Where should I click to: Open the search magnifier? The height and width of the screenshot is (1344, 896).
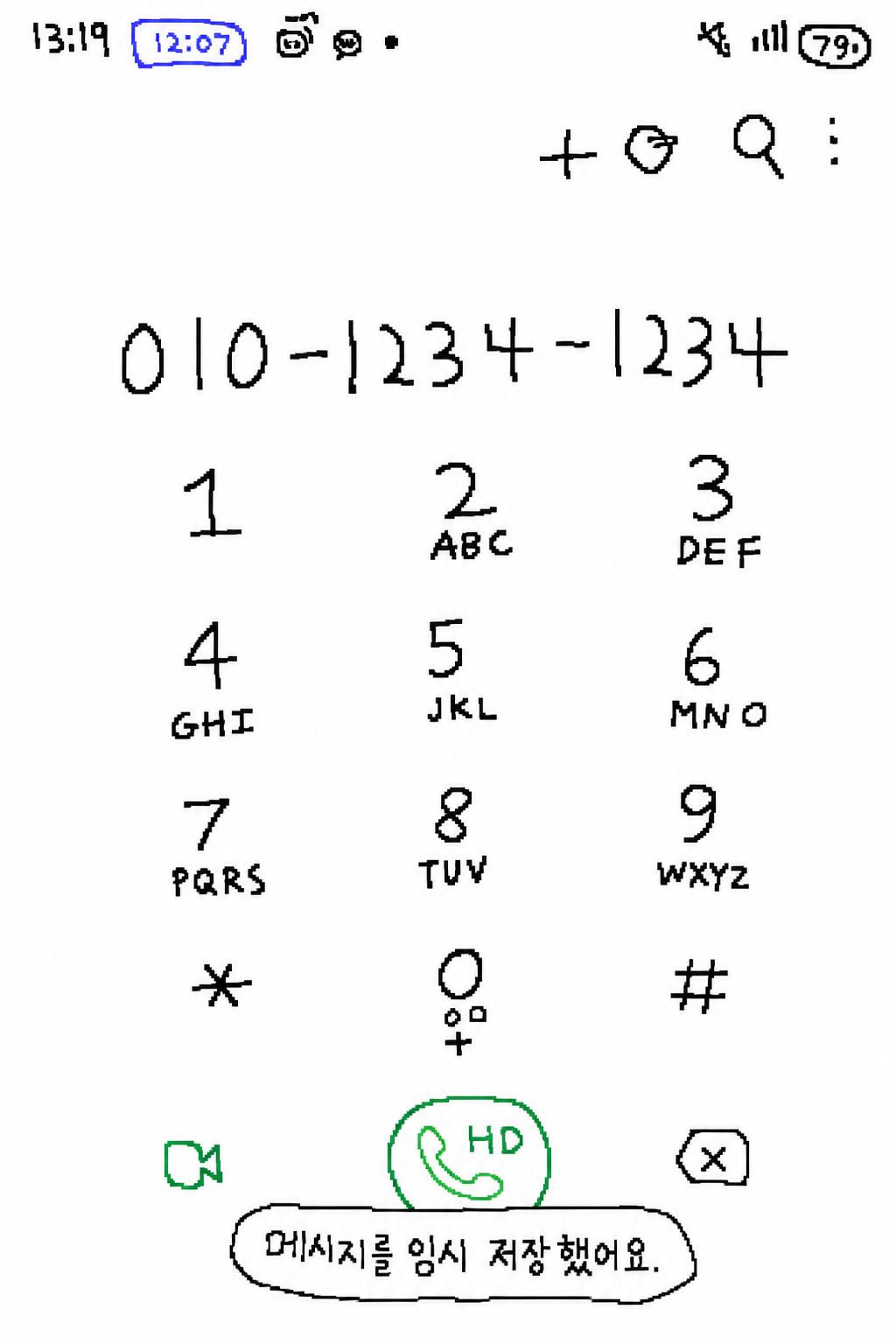click(x=758, y=146)
